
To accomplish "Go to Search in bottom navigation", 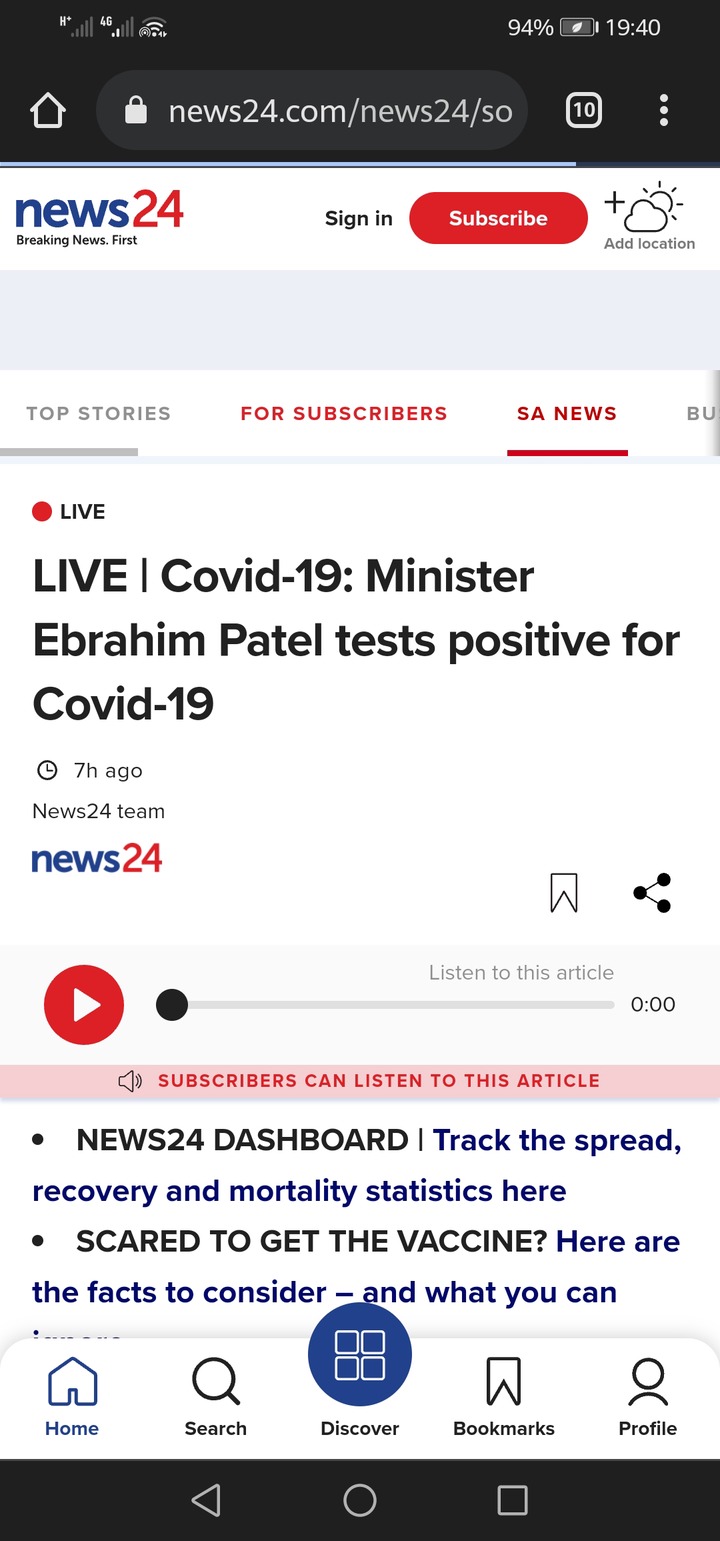I will tap(215, 1397).
